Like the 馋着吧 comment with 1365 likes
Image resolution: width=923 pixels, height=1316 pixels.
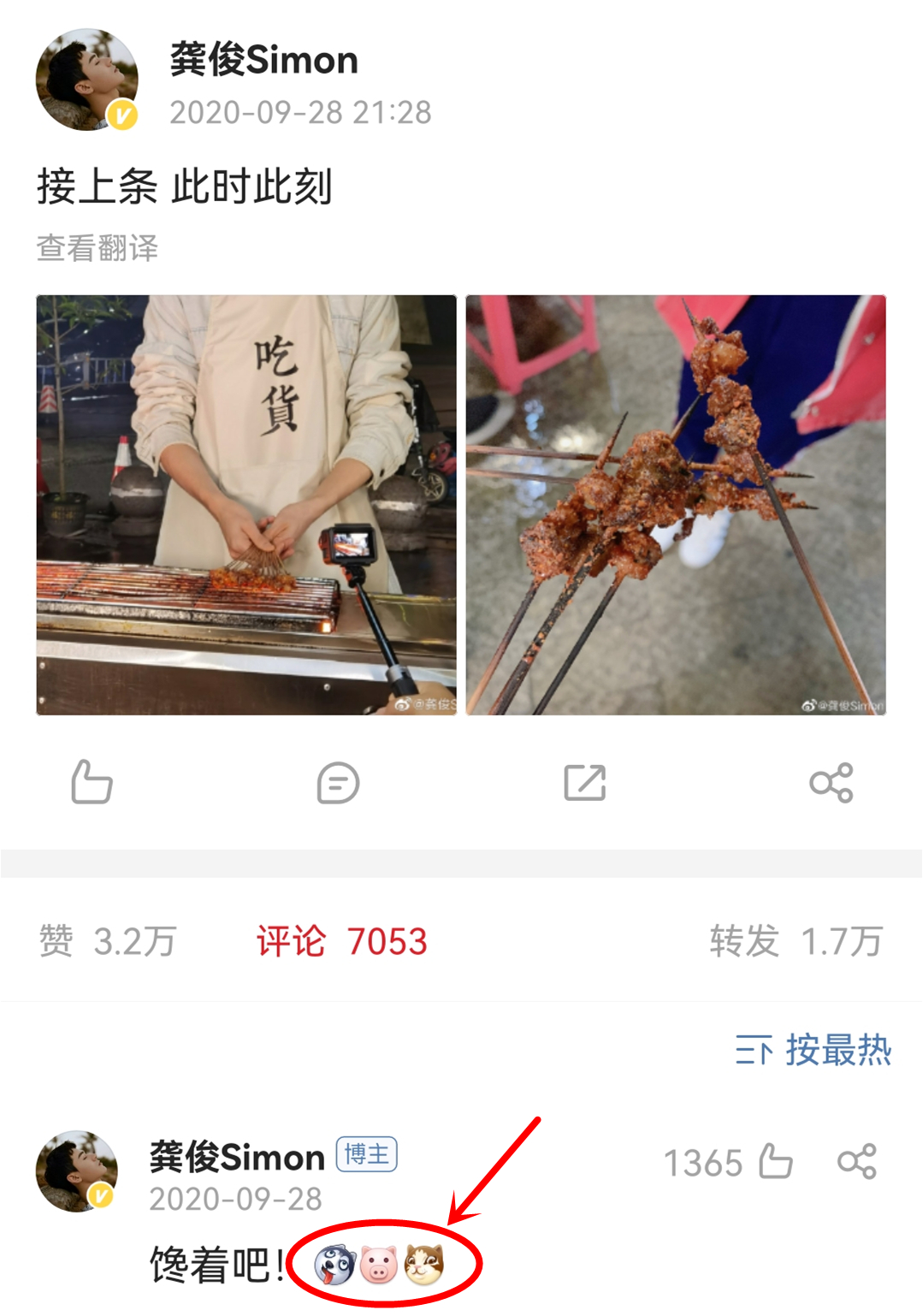pyautogui.click(x=775, y=1162)
